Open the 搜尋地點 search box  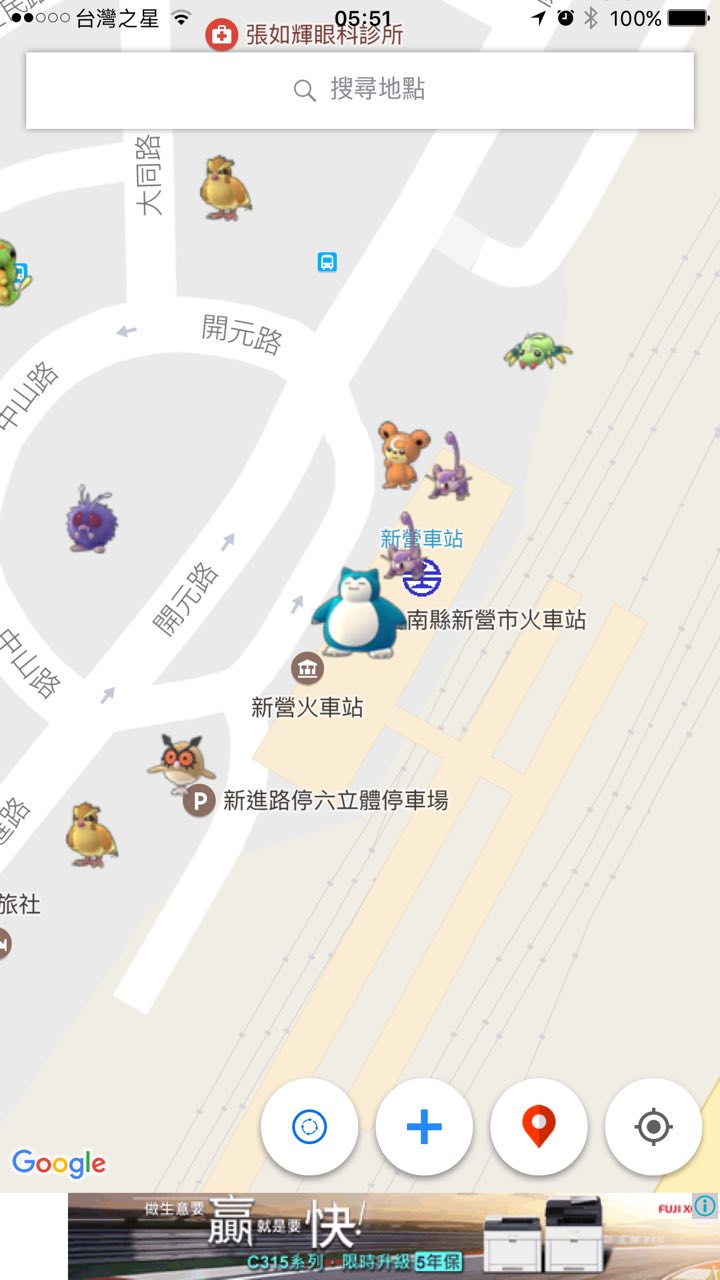click(x=360, y=90)
